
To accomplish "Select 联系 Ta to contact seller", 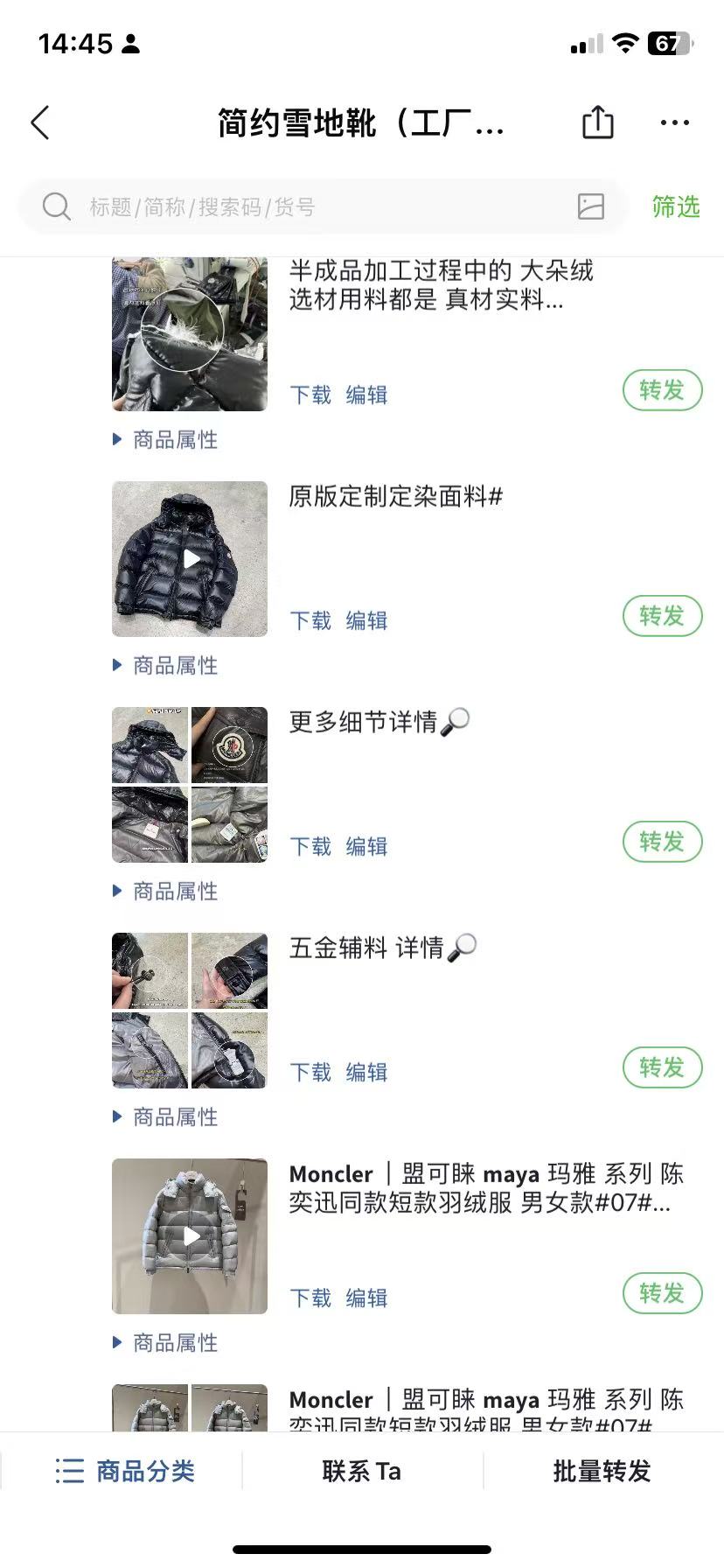I will 361,1471.
